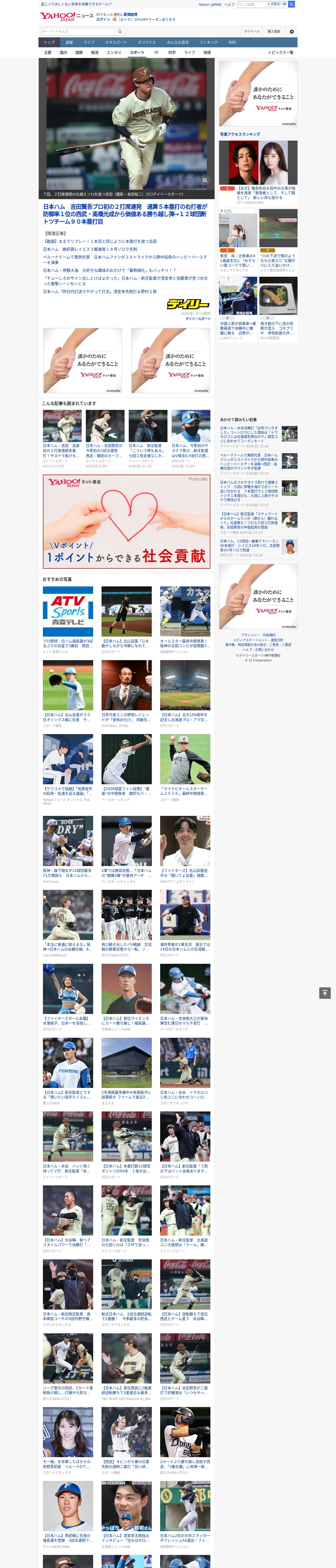Open 購入履歴 button
This screenshot has height=1568, width=336.
[274, 32]
